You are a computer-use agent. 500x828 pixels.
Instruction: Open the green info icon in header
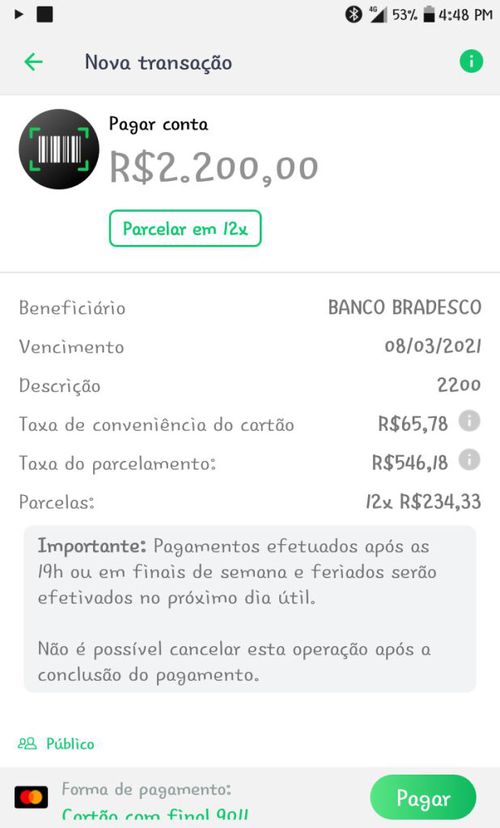coord(471,62)
